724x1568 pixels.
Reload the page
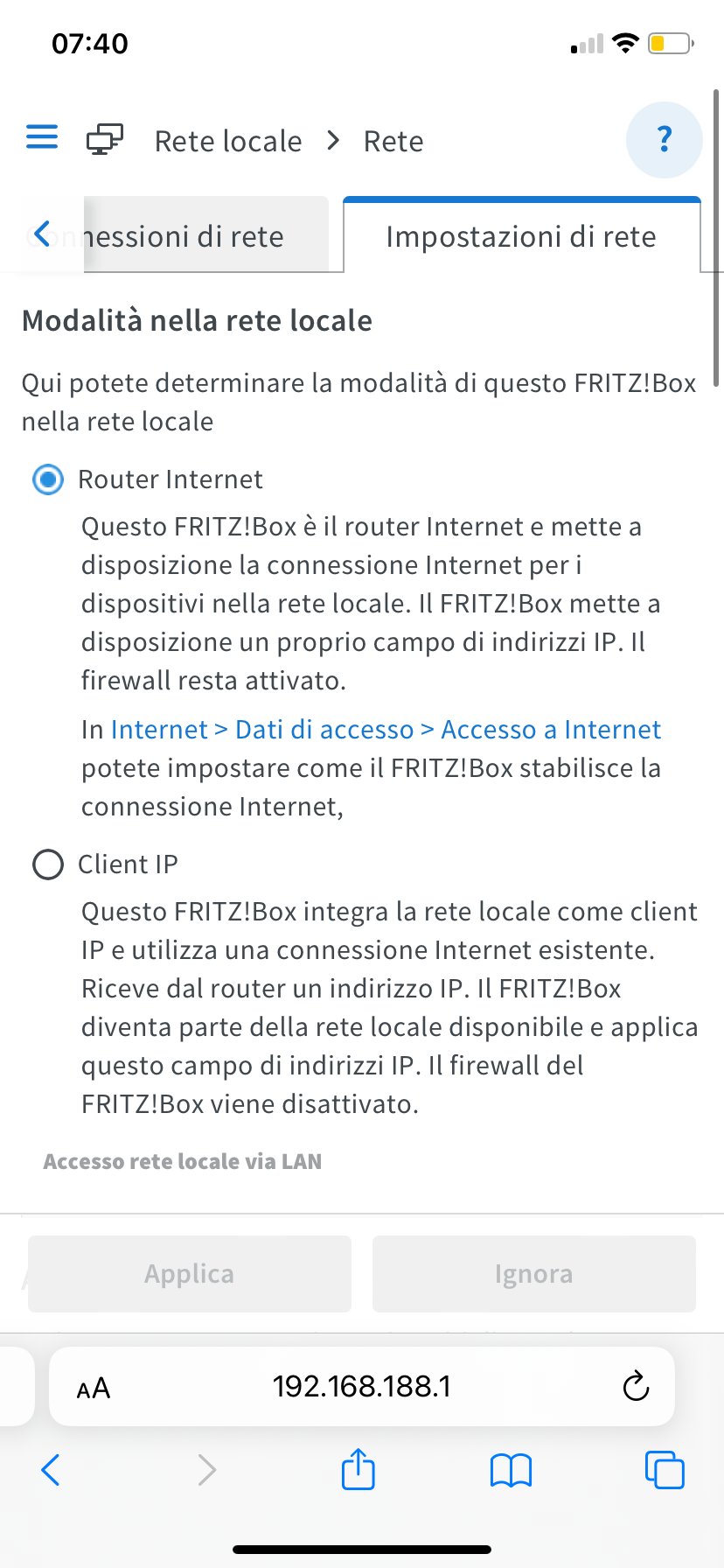(636, 1387)
